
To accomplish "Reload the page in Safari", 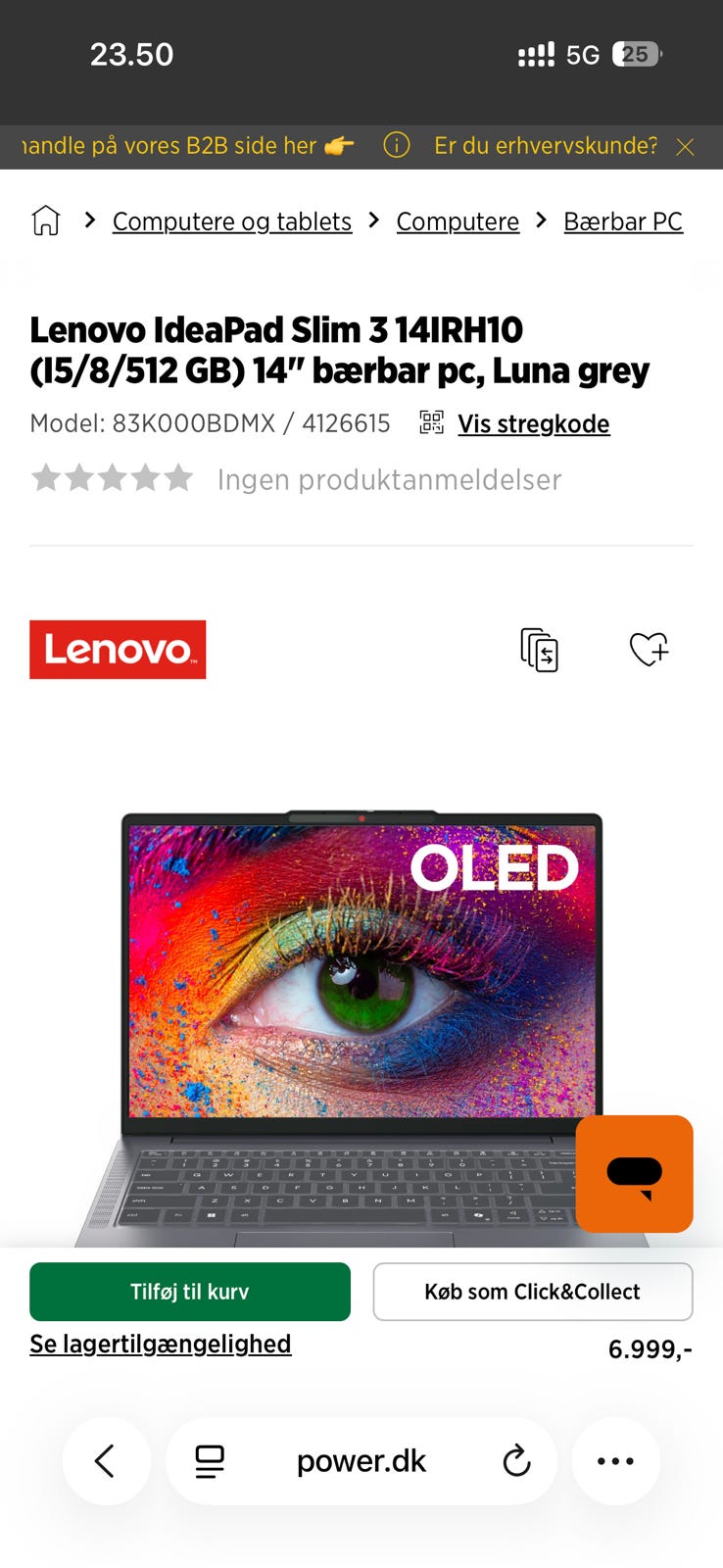I will 517,1461.
